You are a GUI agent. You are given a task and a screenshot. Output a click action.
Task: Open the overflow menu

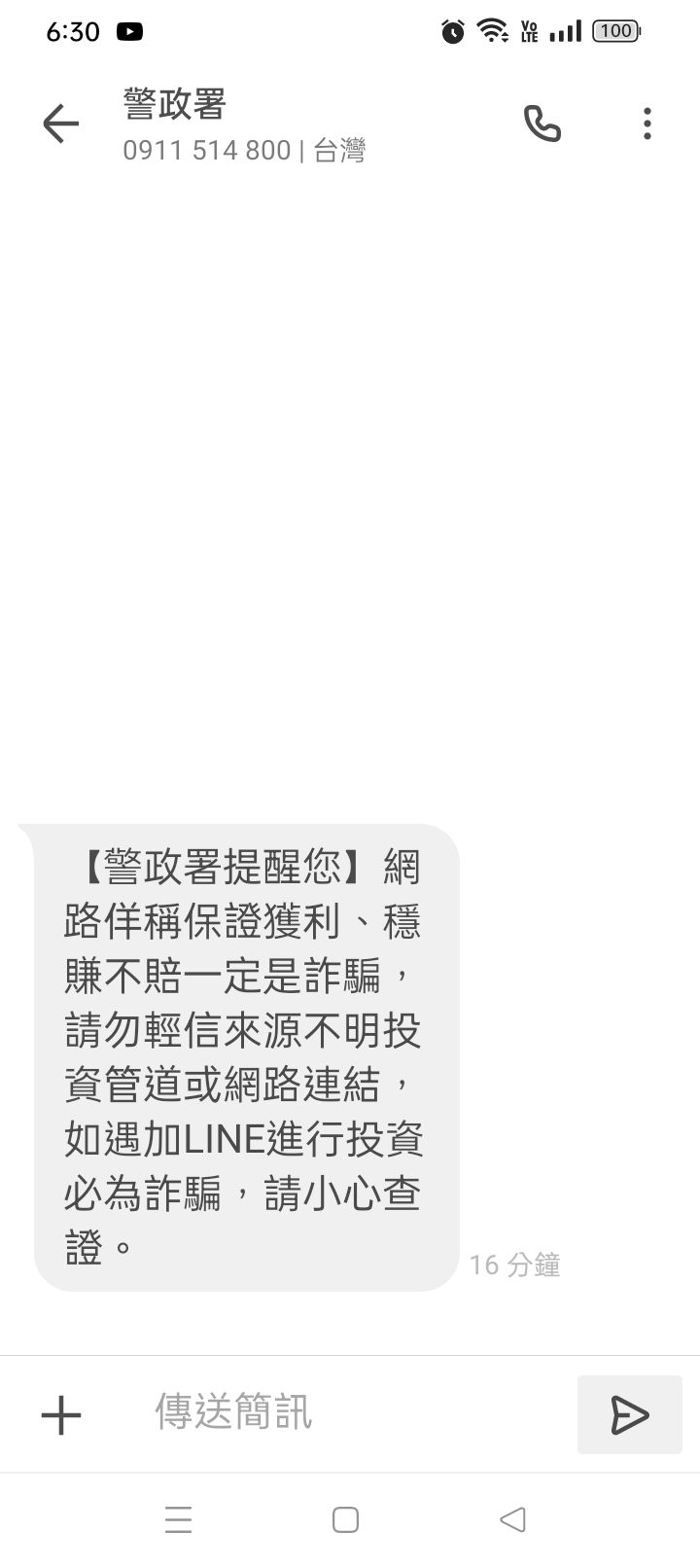pyautogui.click(x=647, y=124)
